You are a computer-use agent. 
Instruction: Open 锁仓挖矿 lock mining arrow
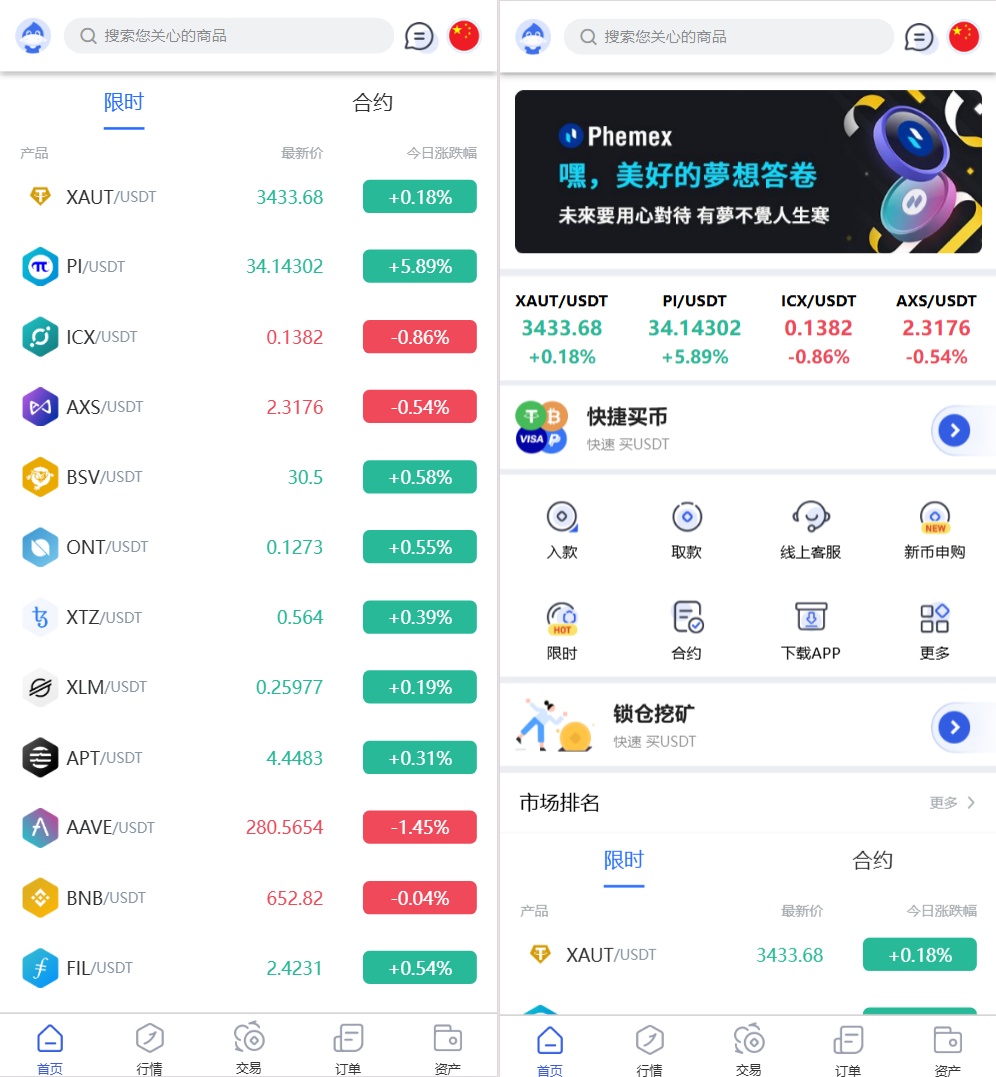(954, 727)
